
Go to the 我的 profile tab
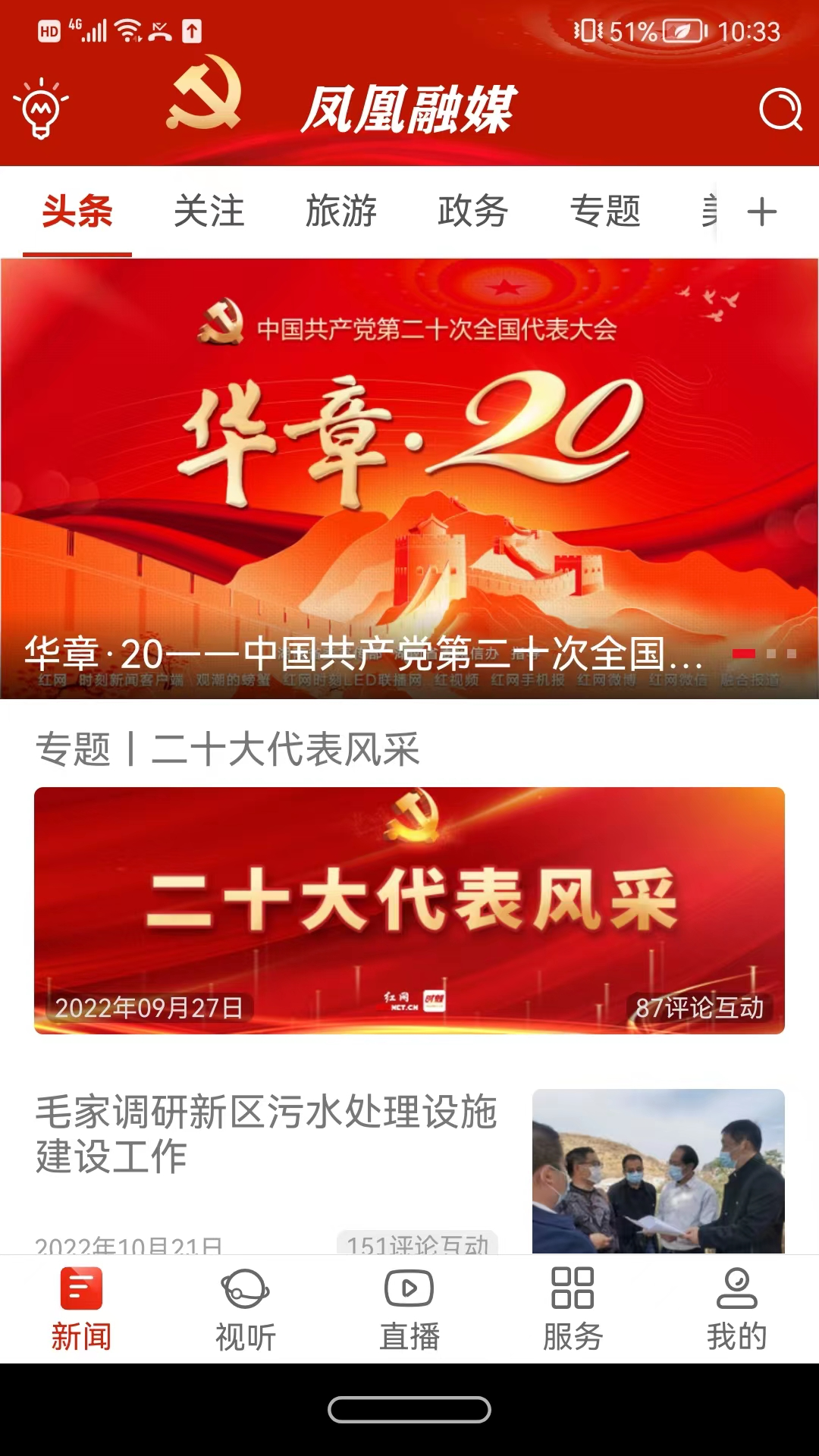tap(736, 1310)
